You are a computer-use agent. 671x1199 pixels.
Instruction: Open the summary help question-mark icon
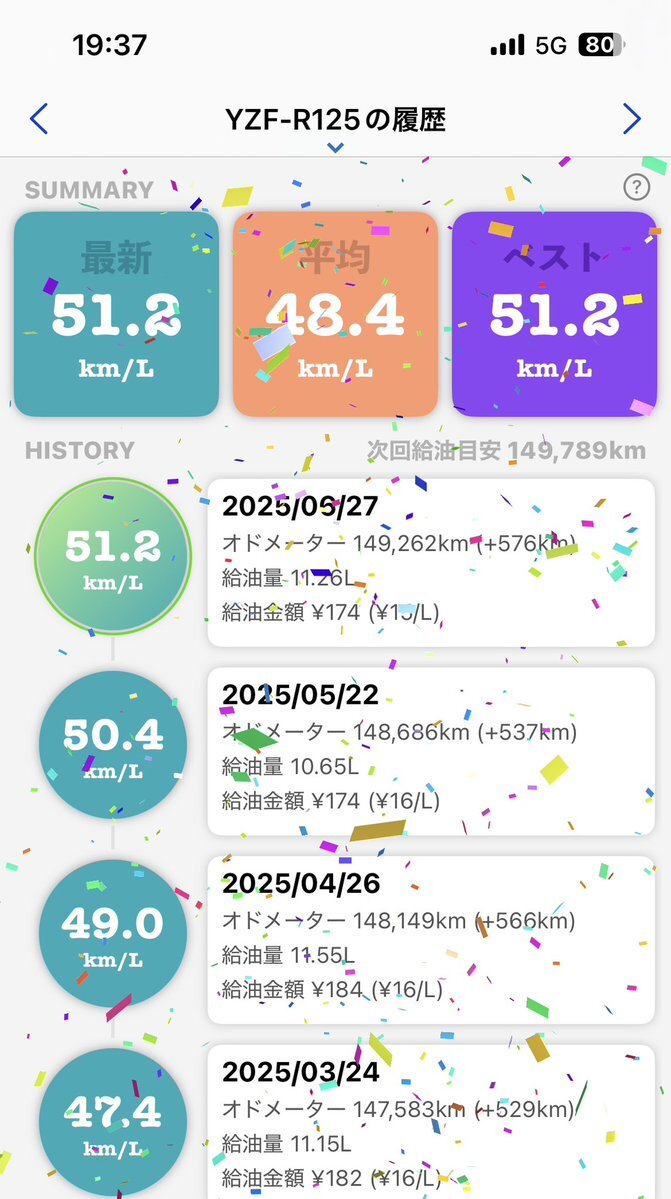click(x=637, y=187)
